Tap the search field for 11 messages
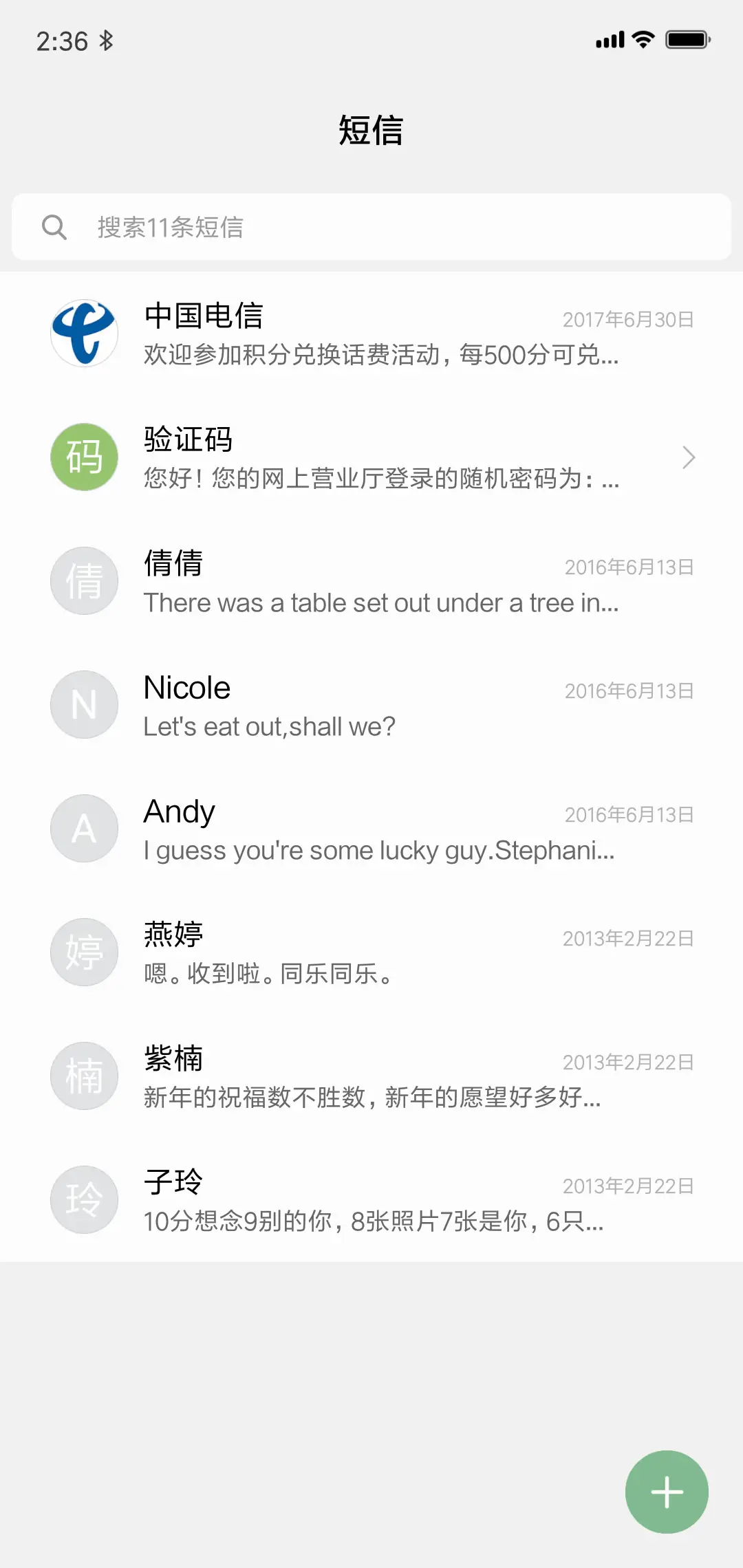Image resolution: width=743 pixels, height=1568 pixels. pos(371,227)
